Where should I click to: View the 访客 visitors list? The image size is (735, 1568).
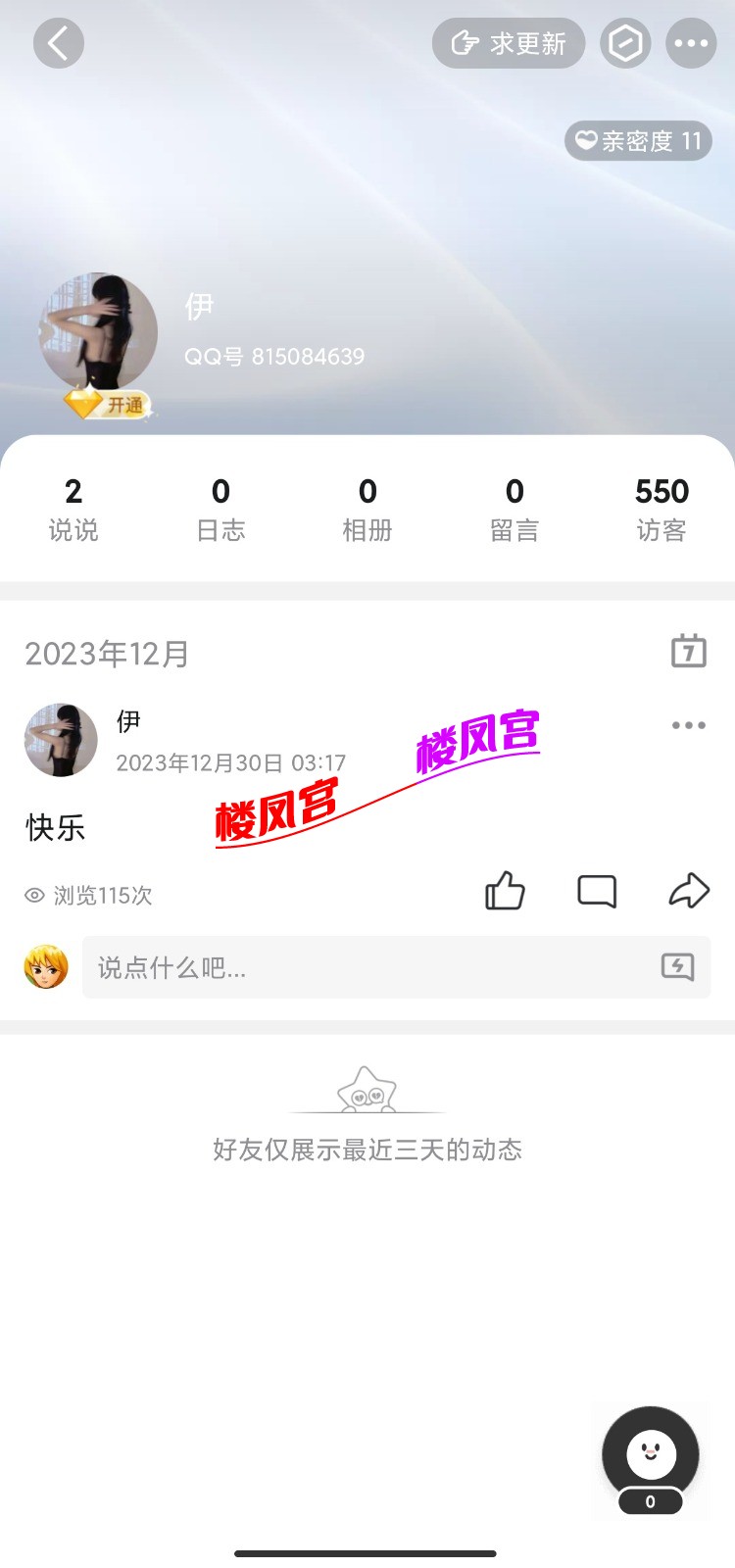click(661, 510)
